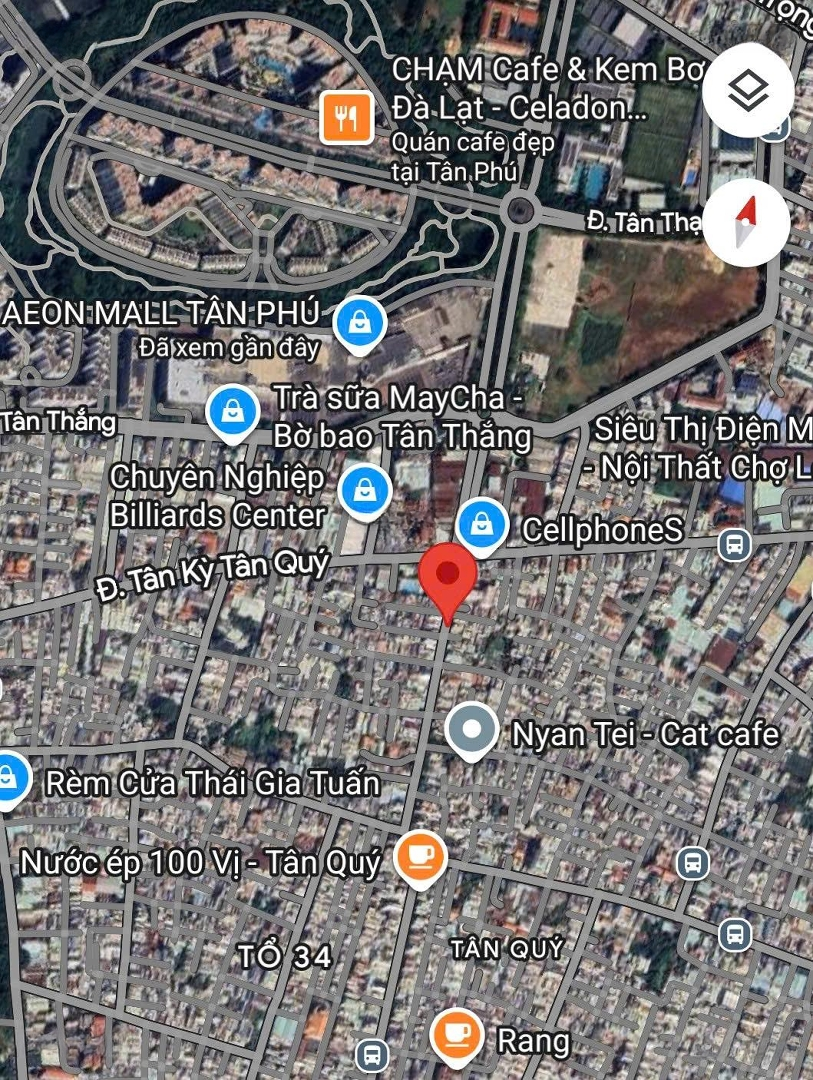Image resolution: width=813 pixels, height=1080 pixels.
Task: Open Nước ép 100 Vị - Tân Quý cafe pin
Action: click(419, 857)
